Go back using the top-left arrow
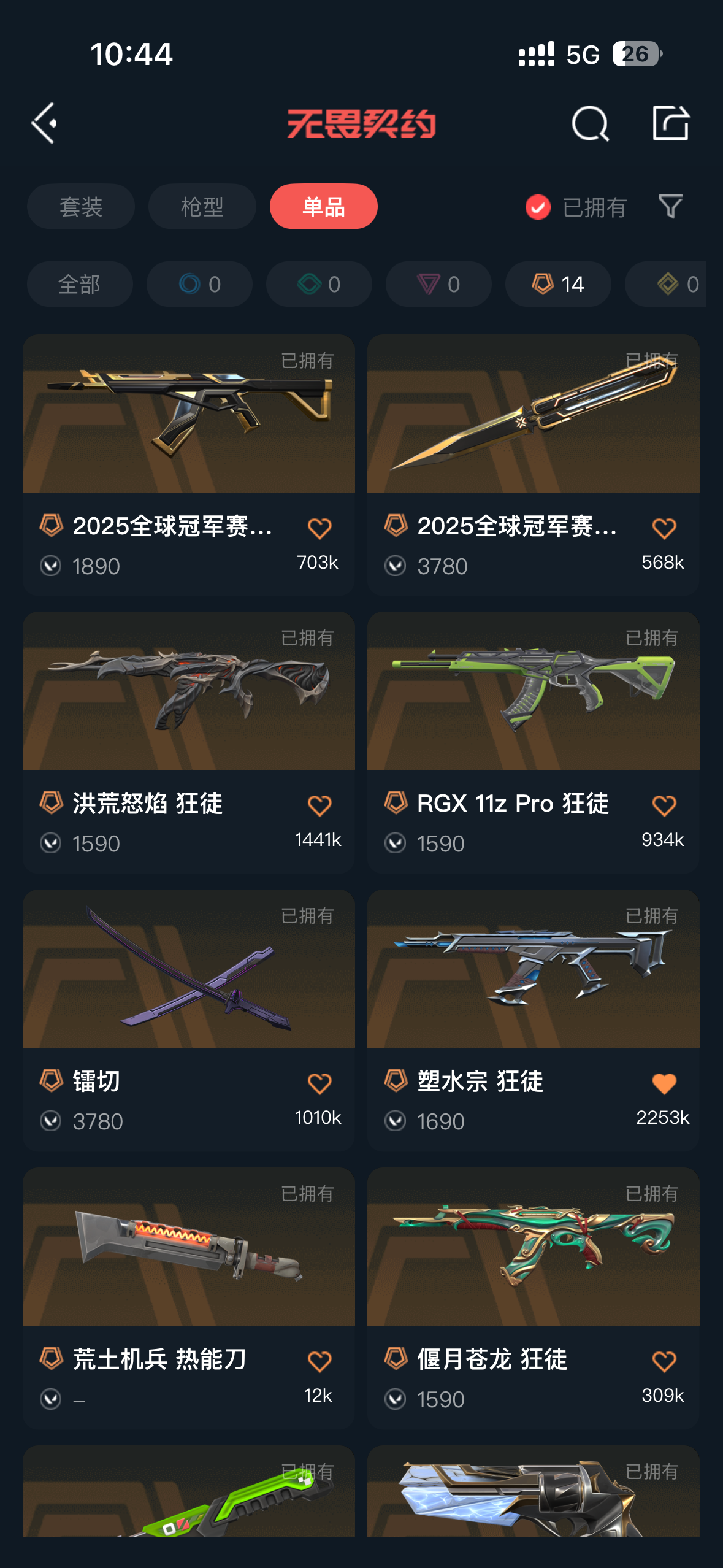Viewport: 723px width, 1568px height. tap(45, 123)
